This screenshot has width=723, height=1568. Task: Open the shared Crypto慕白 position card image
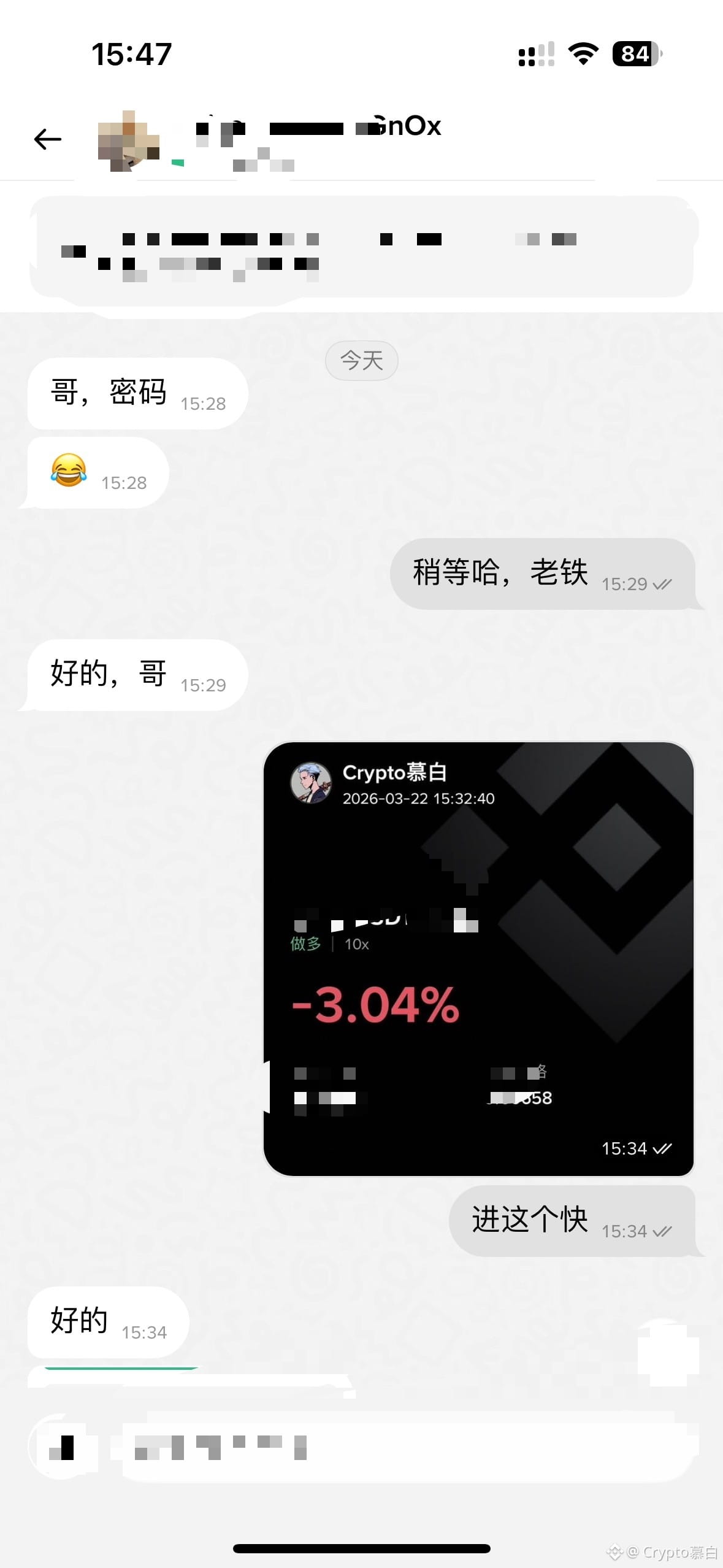click(478, 958)
